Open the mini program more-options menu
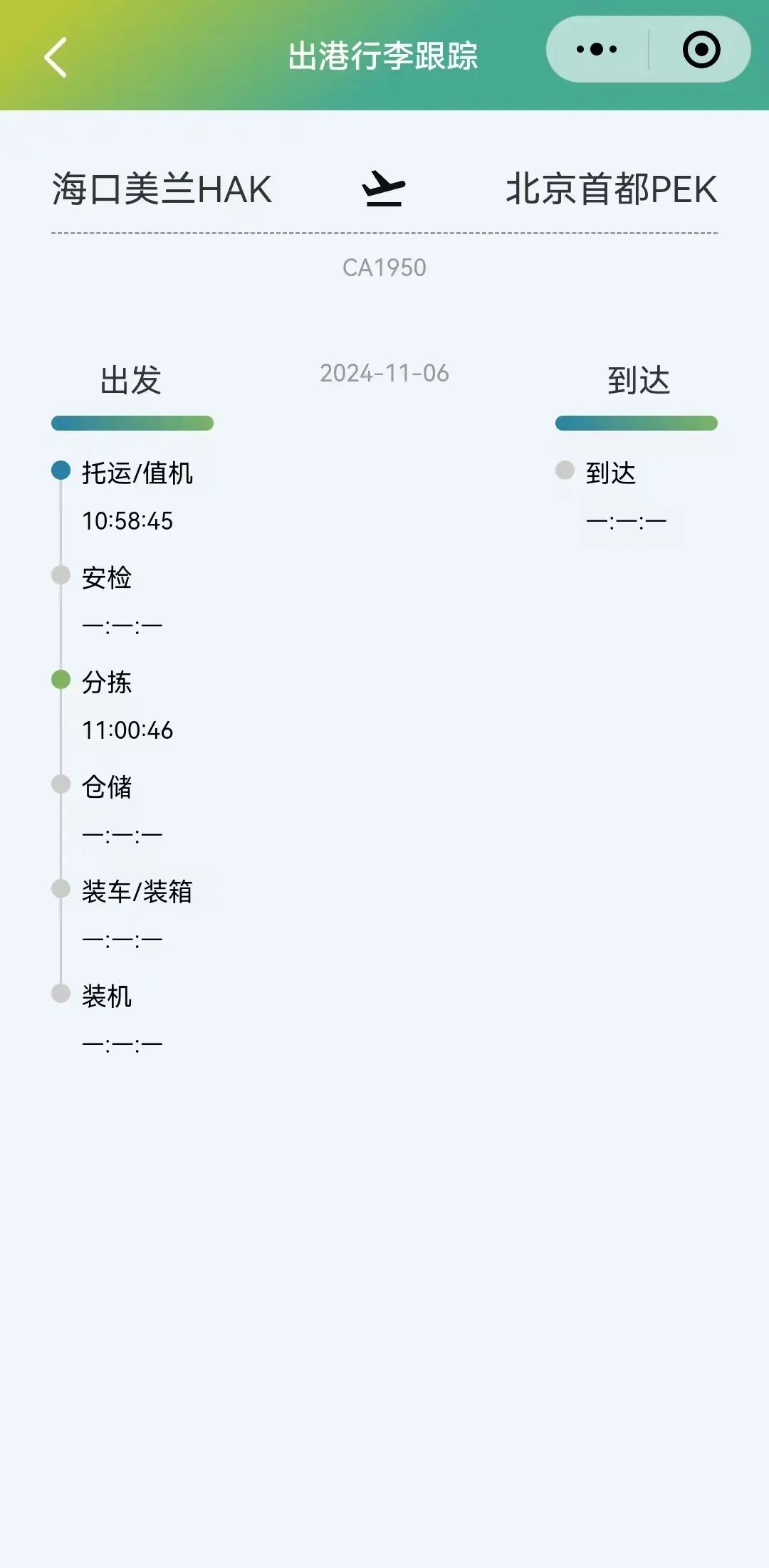The image size is (769, 1568). coord(597,49)
